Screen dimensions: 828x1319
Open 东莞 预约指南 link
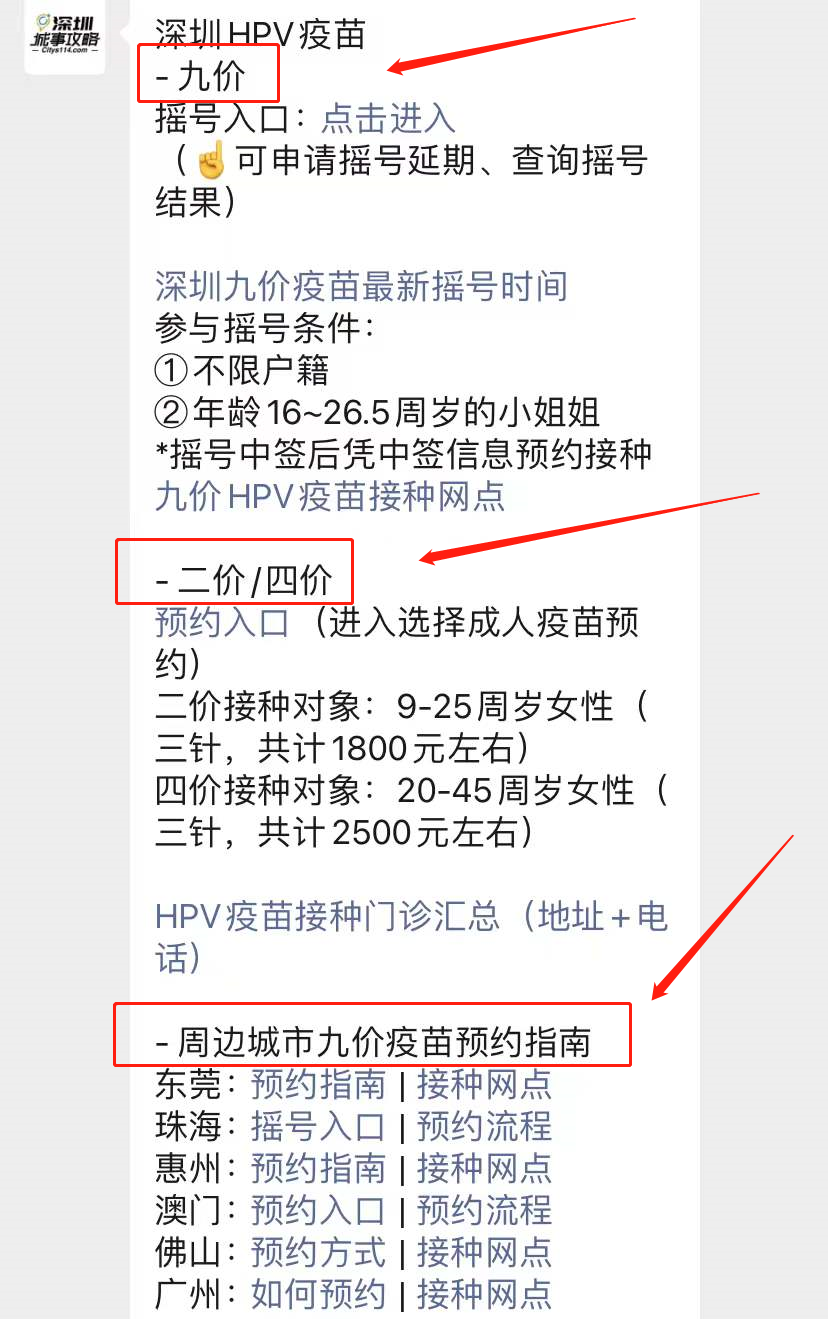[318, 1085]
